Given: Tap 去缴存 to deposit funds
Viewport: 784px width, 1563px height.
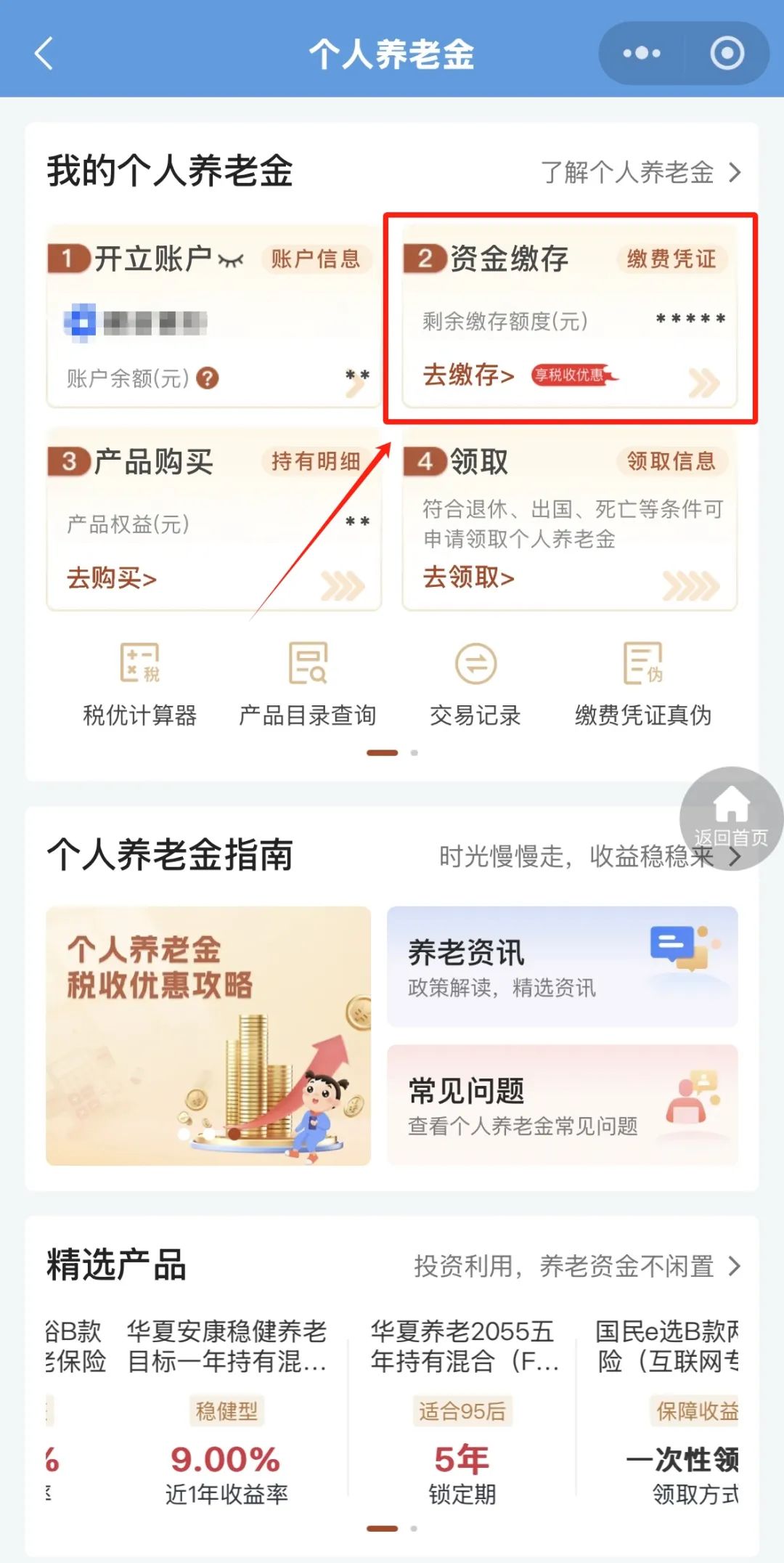Looking at the screenshot, I should (469, 375).
